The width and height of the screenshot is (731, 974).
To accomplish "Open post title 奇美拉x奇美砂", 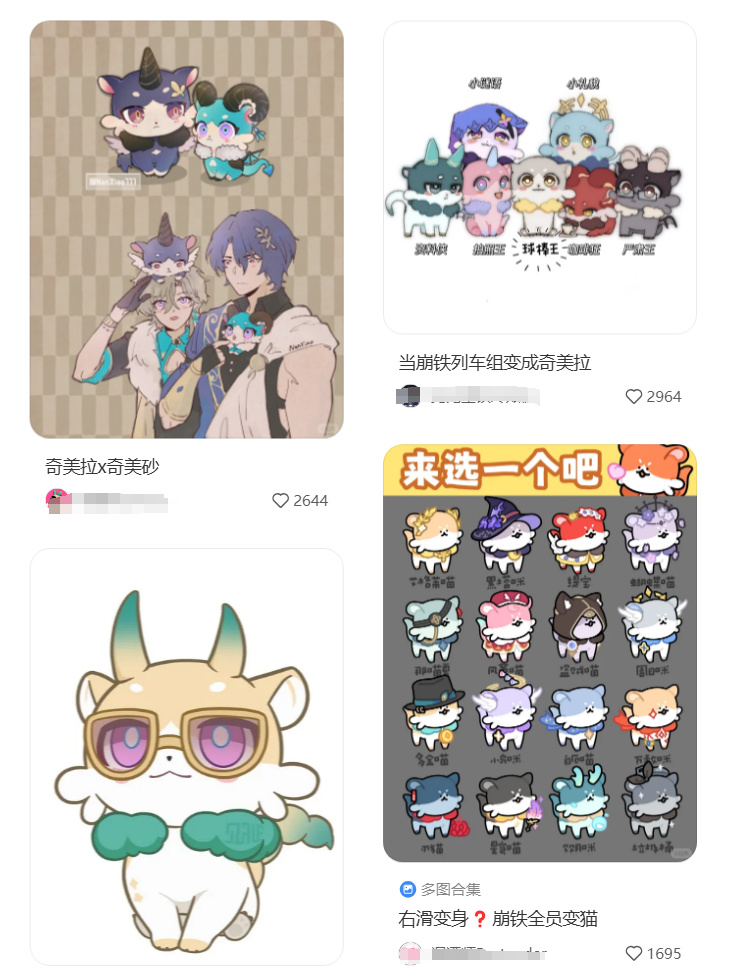I will coord(102,466).
